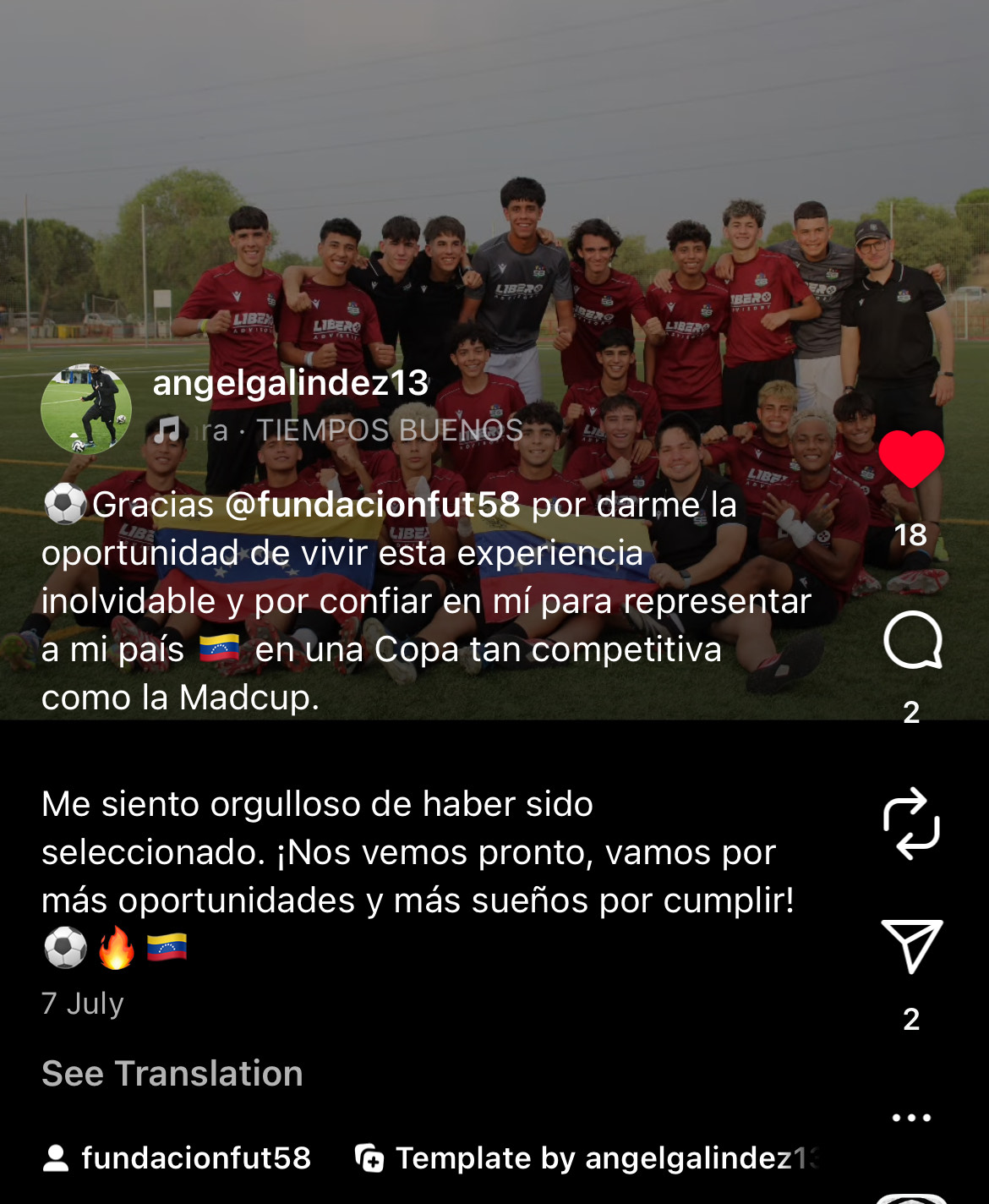Open the comments on this reel
This screenshot has height=1204, width=989.
[912, 641]
